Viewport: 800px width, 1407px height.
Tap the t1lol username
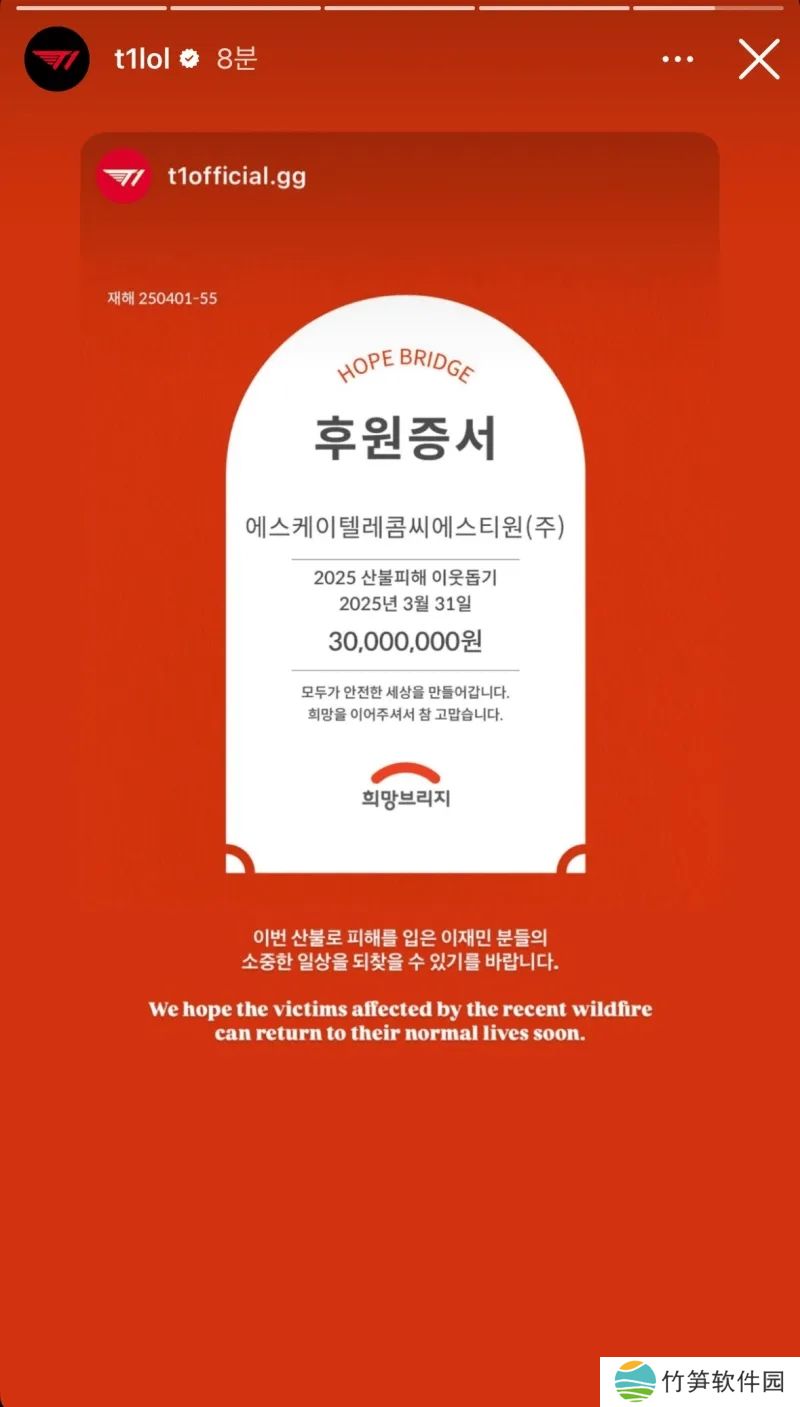141,60
